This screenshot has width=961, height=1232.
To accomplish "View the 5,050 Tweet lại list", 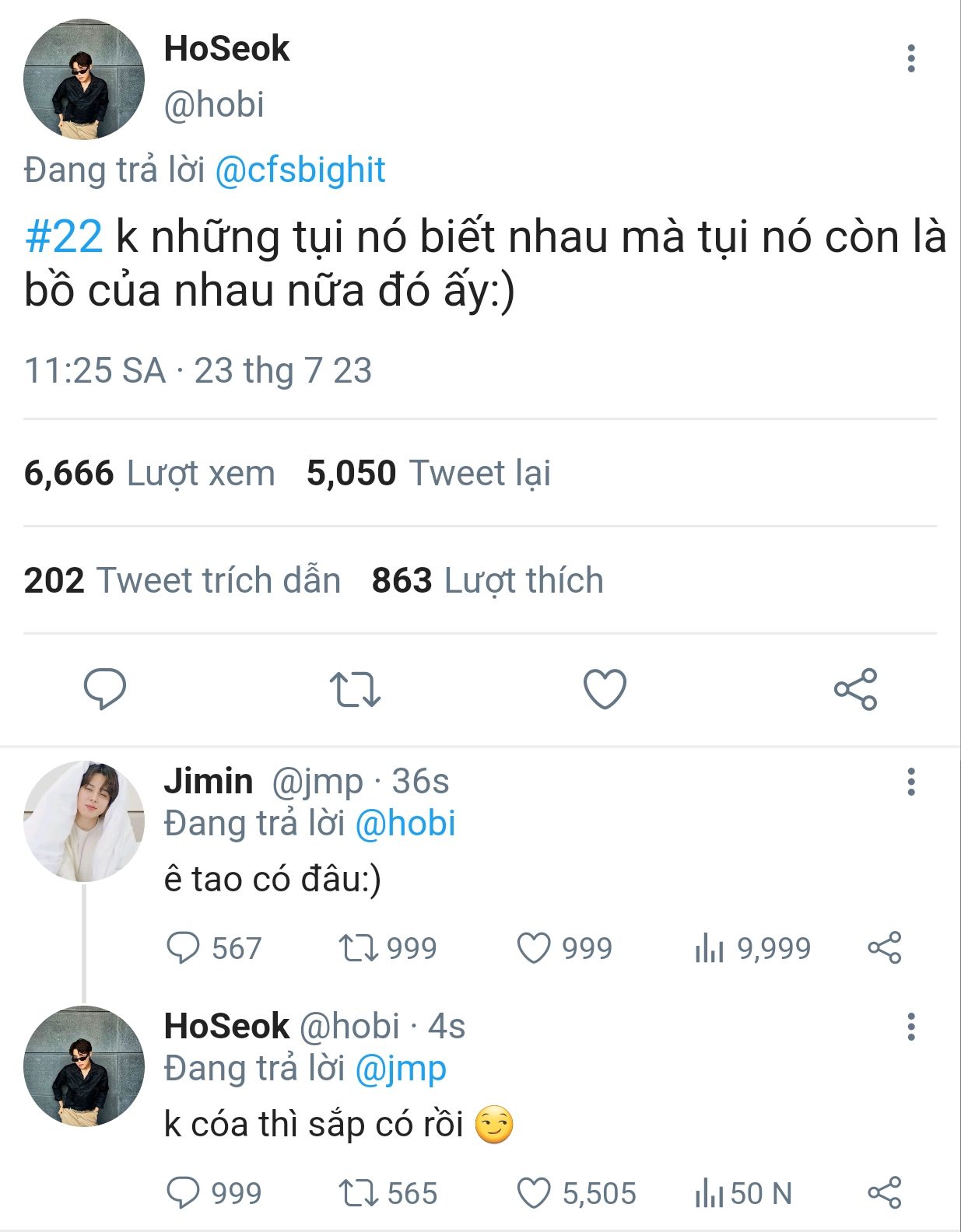I will tap(428, 473).
